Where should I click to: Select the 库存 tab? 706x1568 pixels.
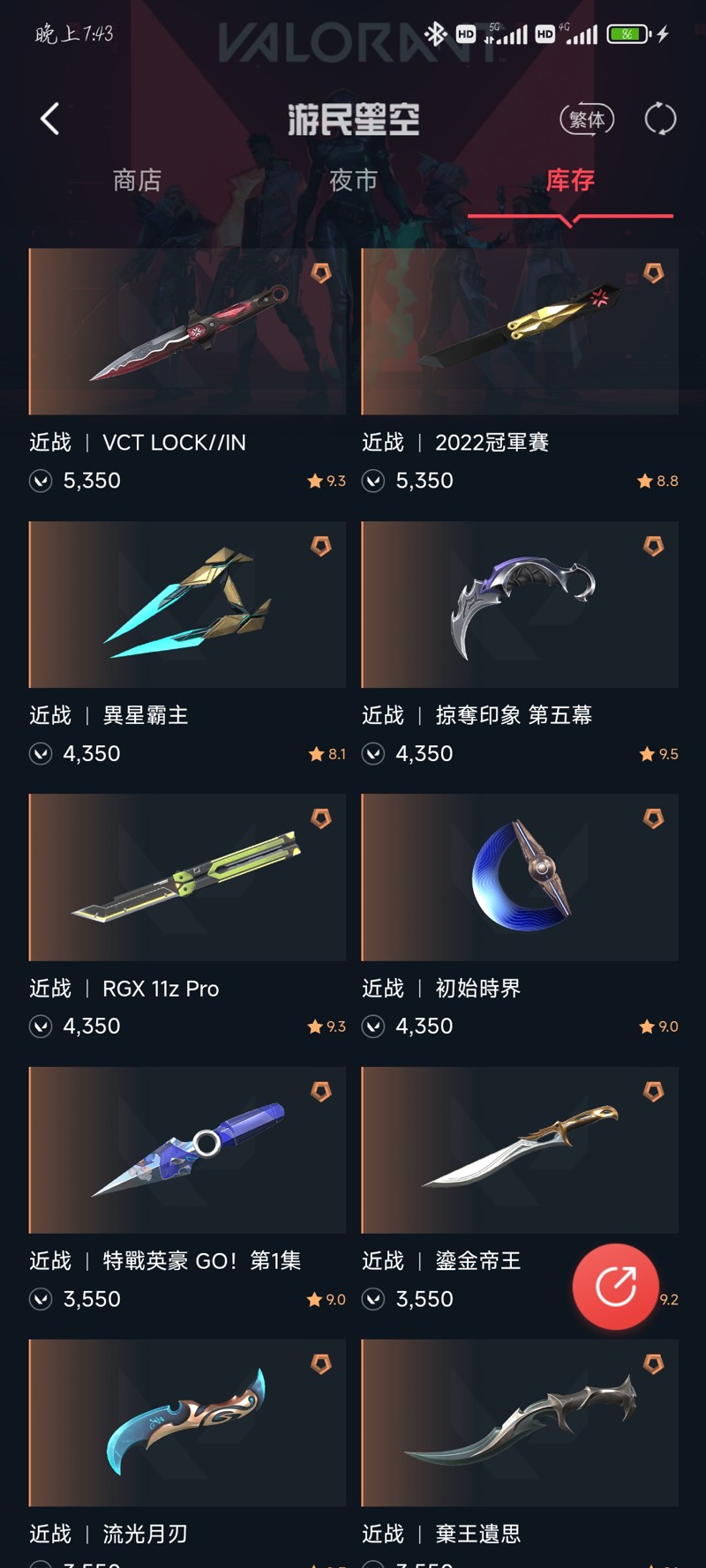coord(570,180)
